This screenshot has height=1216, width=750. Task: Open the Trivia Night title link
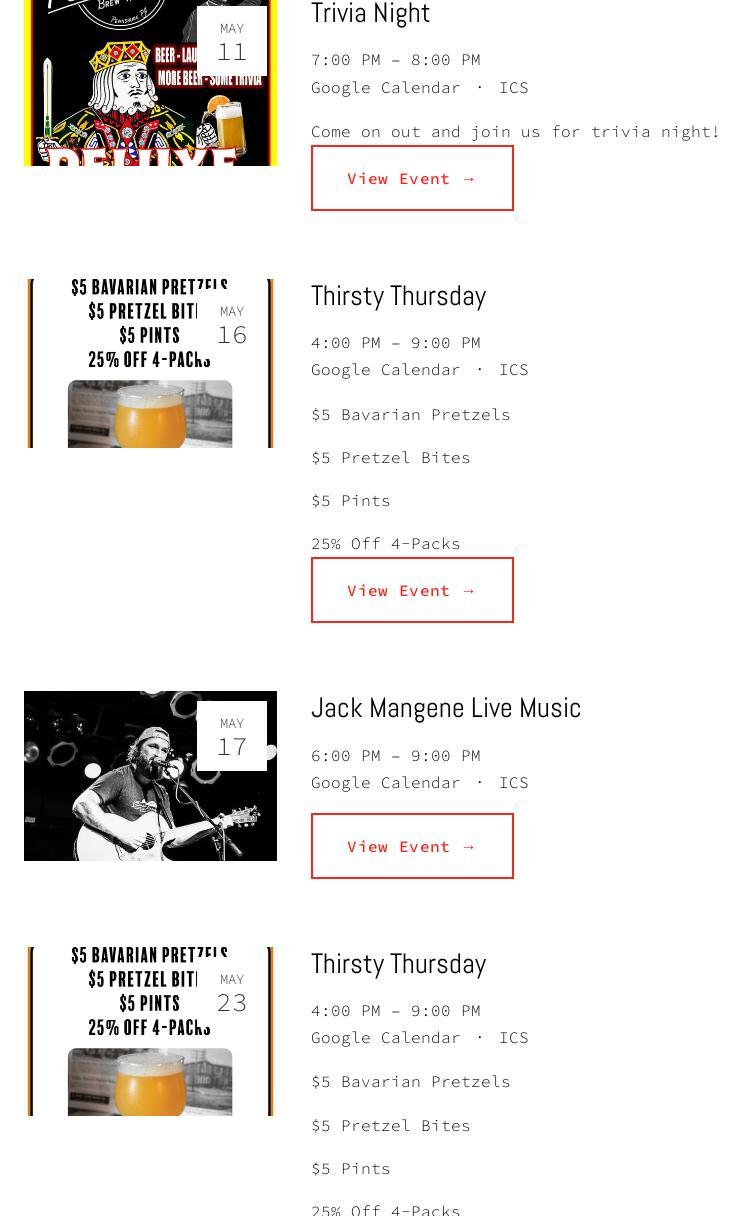pos(370,14)
